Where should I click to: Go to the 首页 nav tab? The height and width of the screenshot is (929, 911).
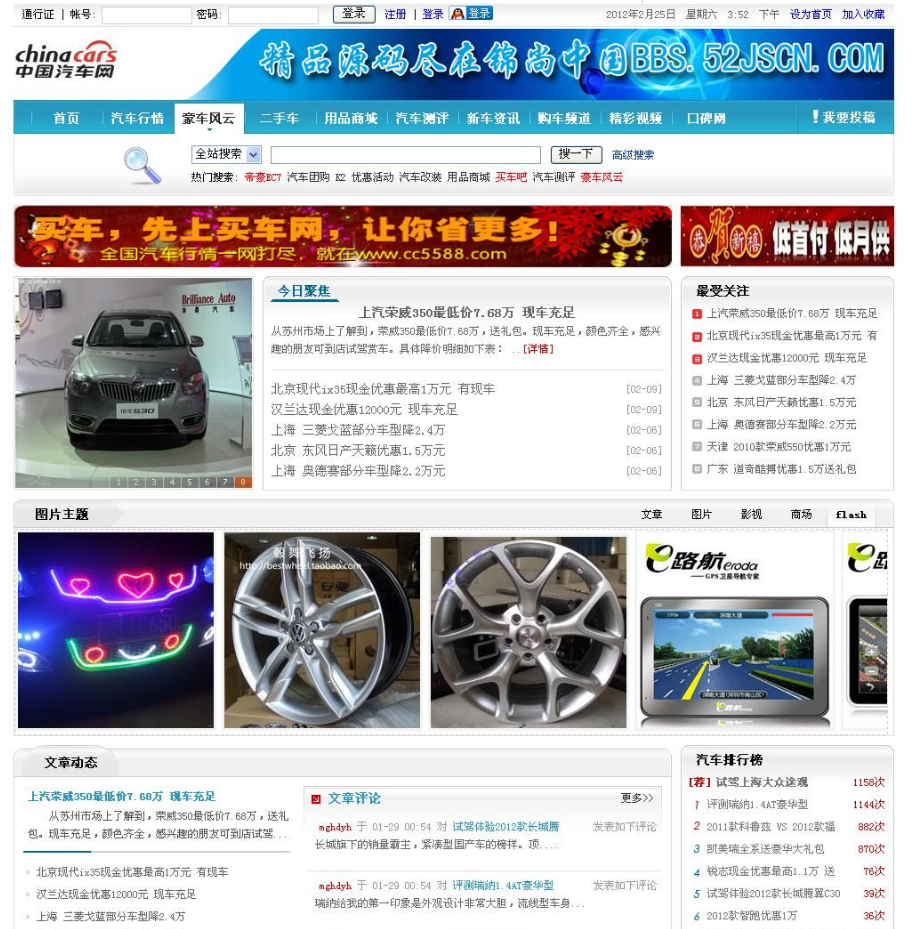pyautogui.click(x=66, y=118)
